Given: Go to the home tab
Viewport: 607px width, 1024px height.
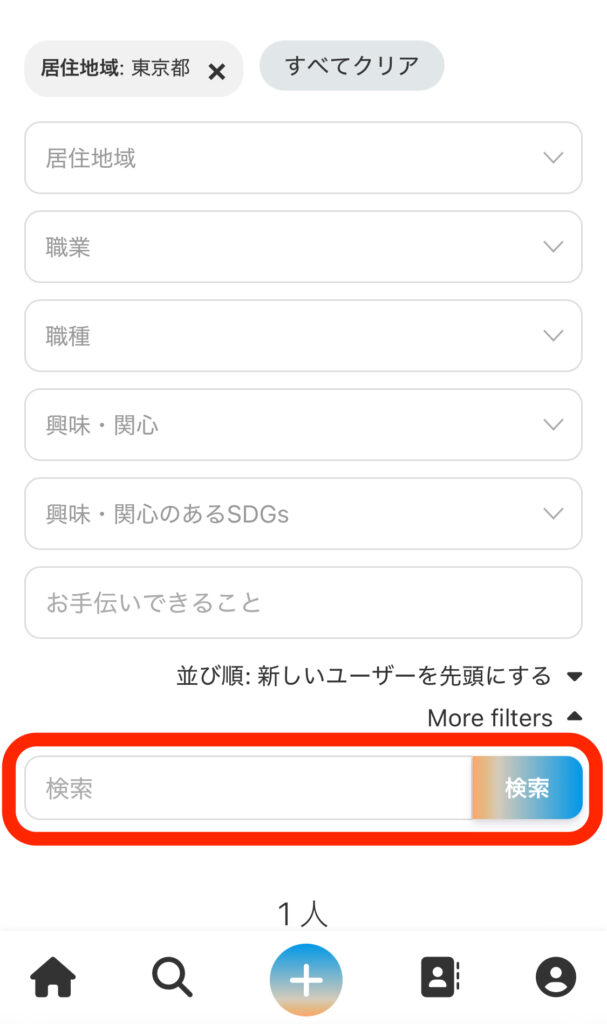Looking at the screenshot, I should coord(54,977).
